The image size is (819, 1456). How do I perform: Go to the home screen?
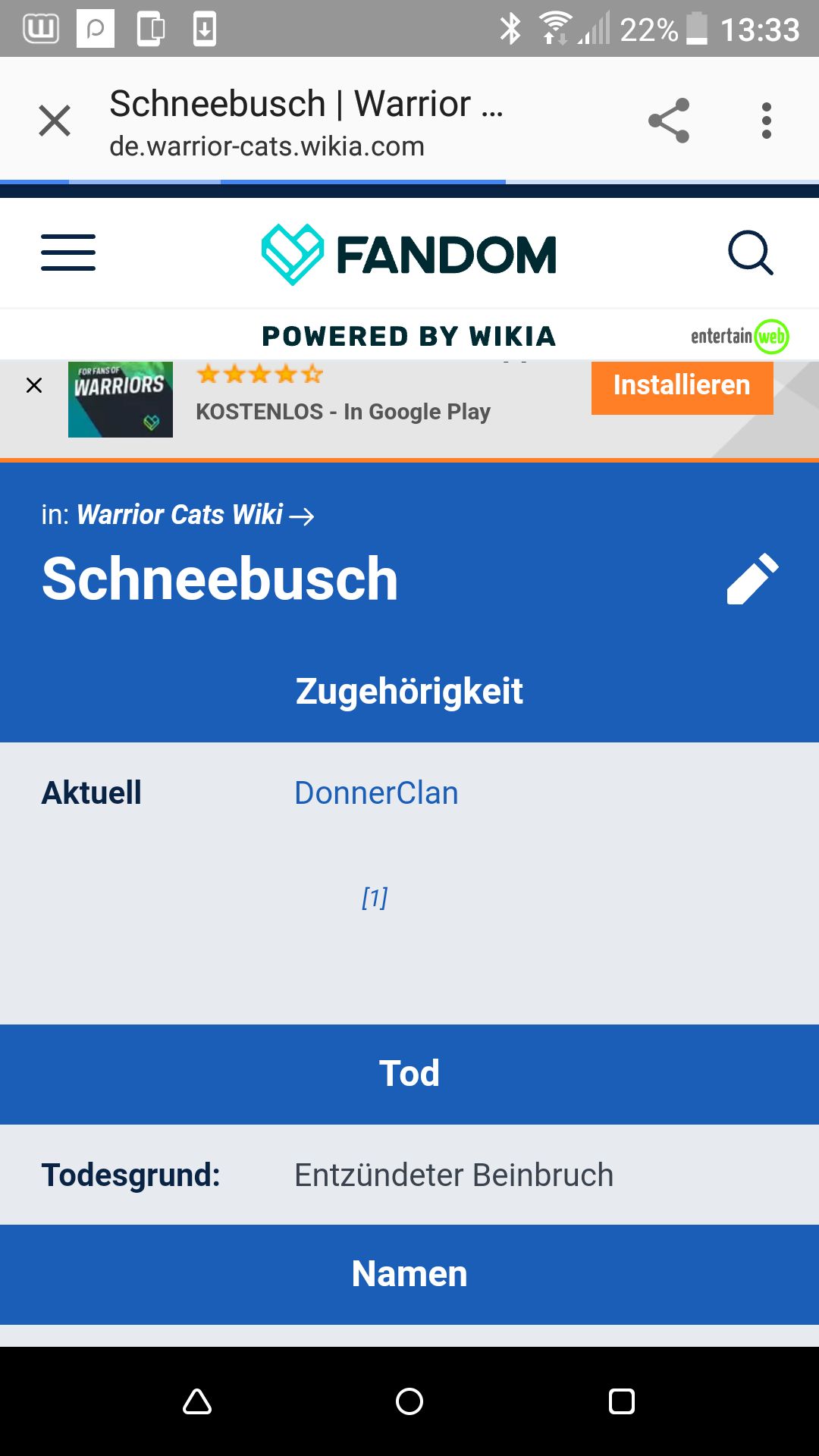click(409, 1401)
